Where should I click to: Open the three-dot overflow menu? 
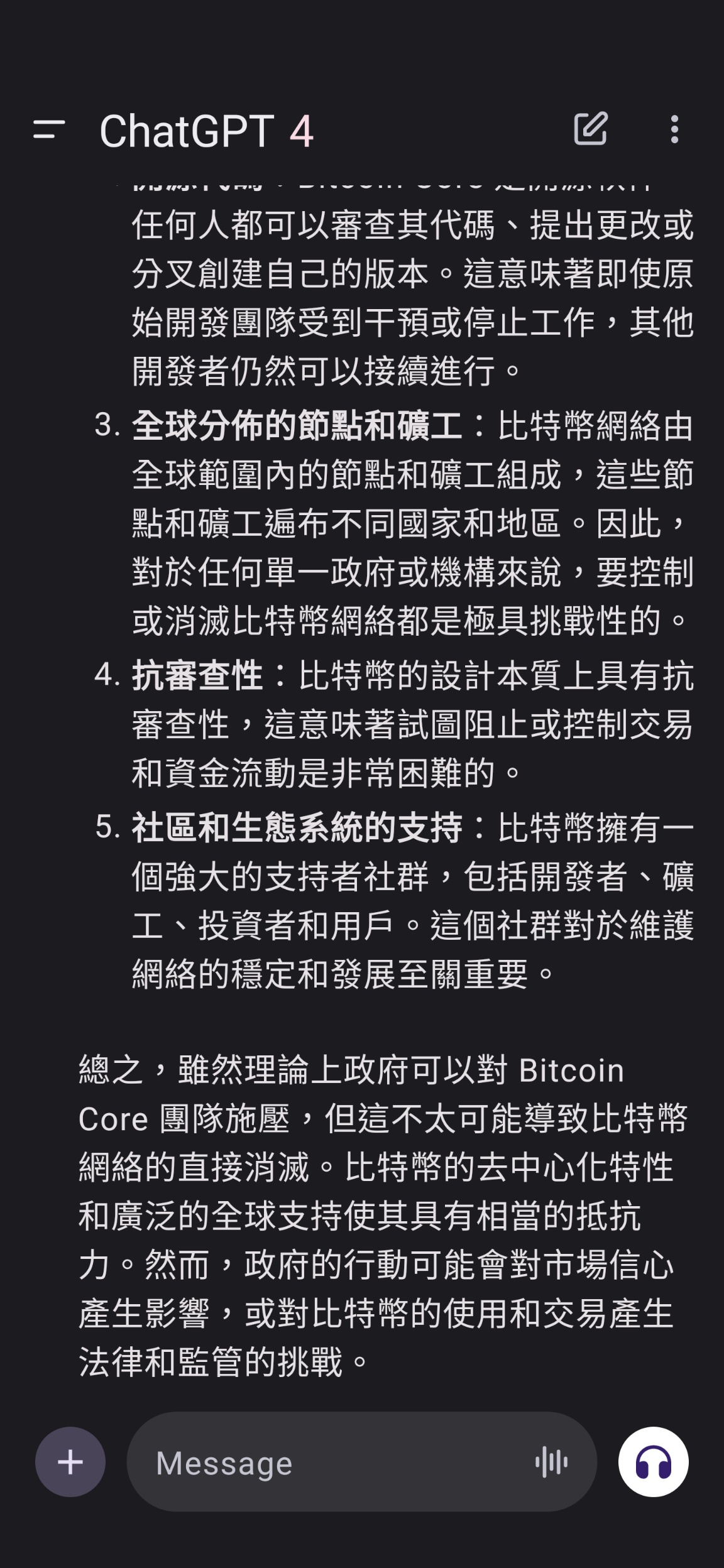pos(674,129)
